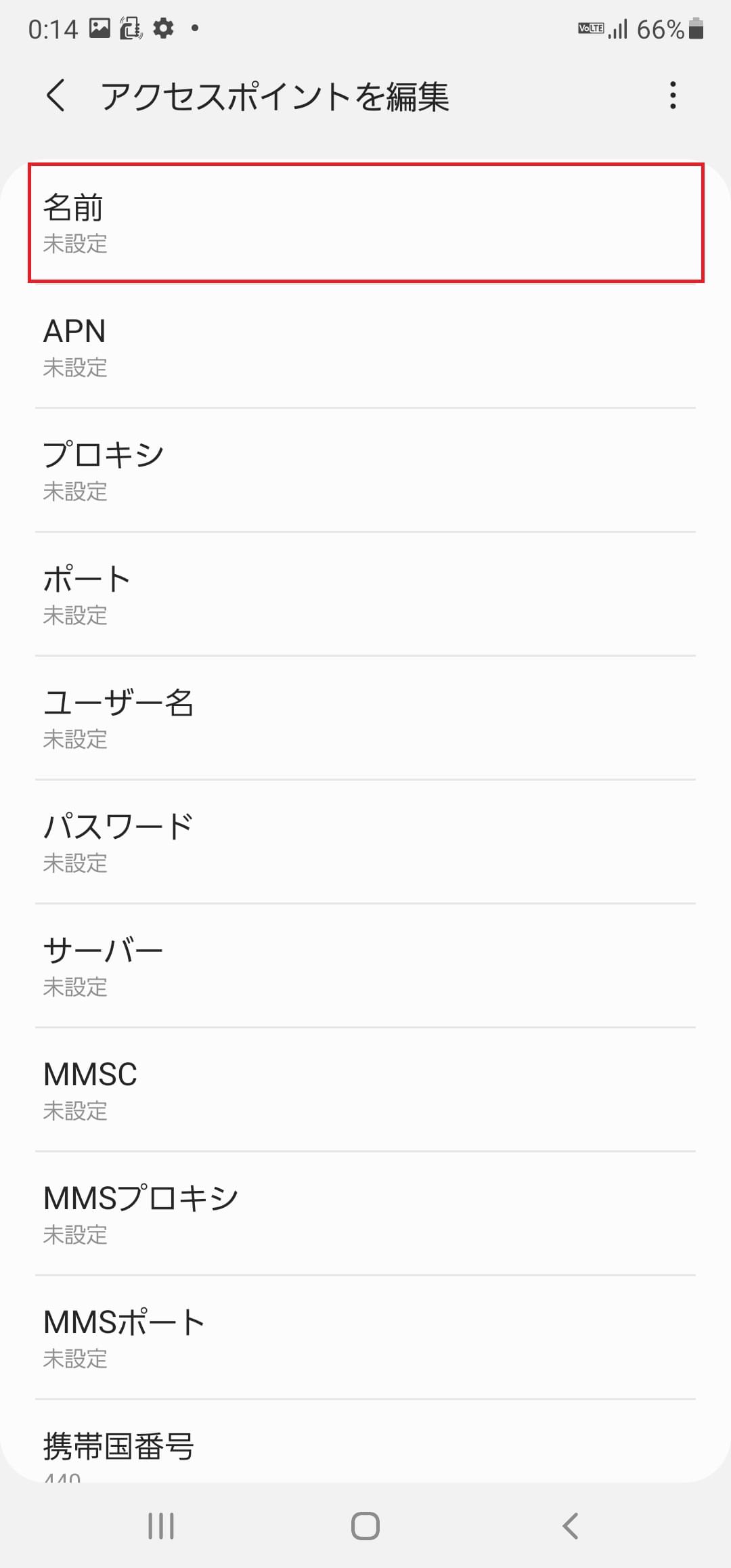Edit the 名前 field highlighted in red
Screen dimensions: 731x1568
[x=365, y=223]
